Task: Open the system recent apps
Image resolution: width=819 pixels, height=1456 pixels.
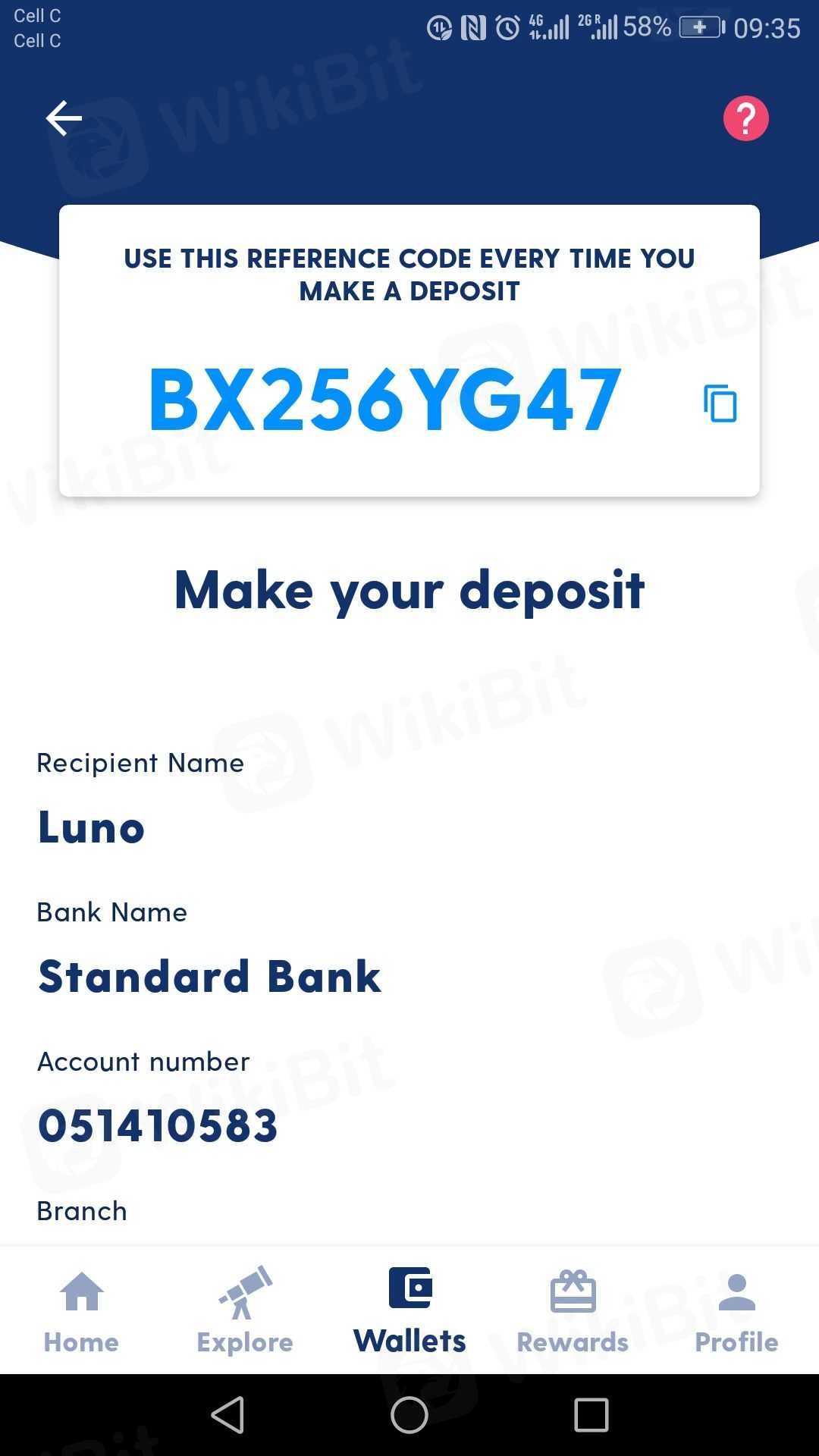Action: [x=591, y=1415]
